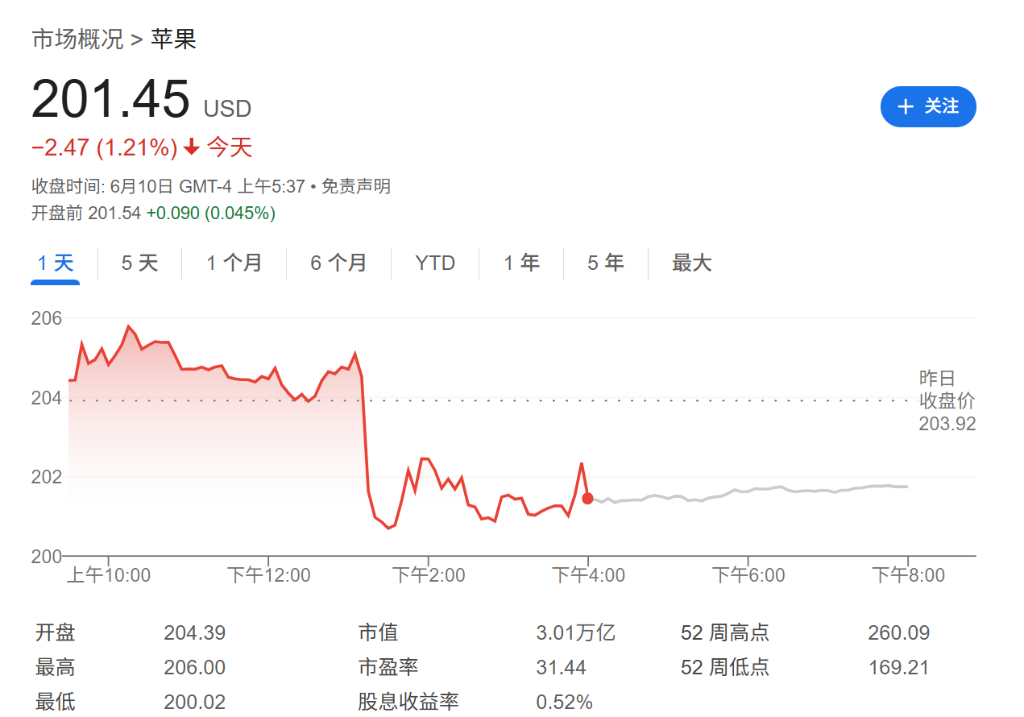Select the YTD tab

tap(435, 263)
